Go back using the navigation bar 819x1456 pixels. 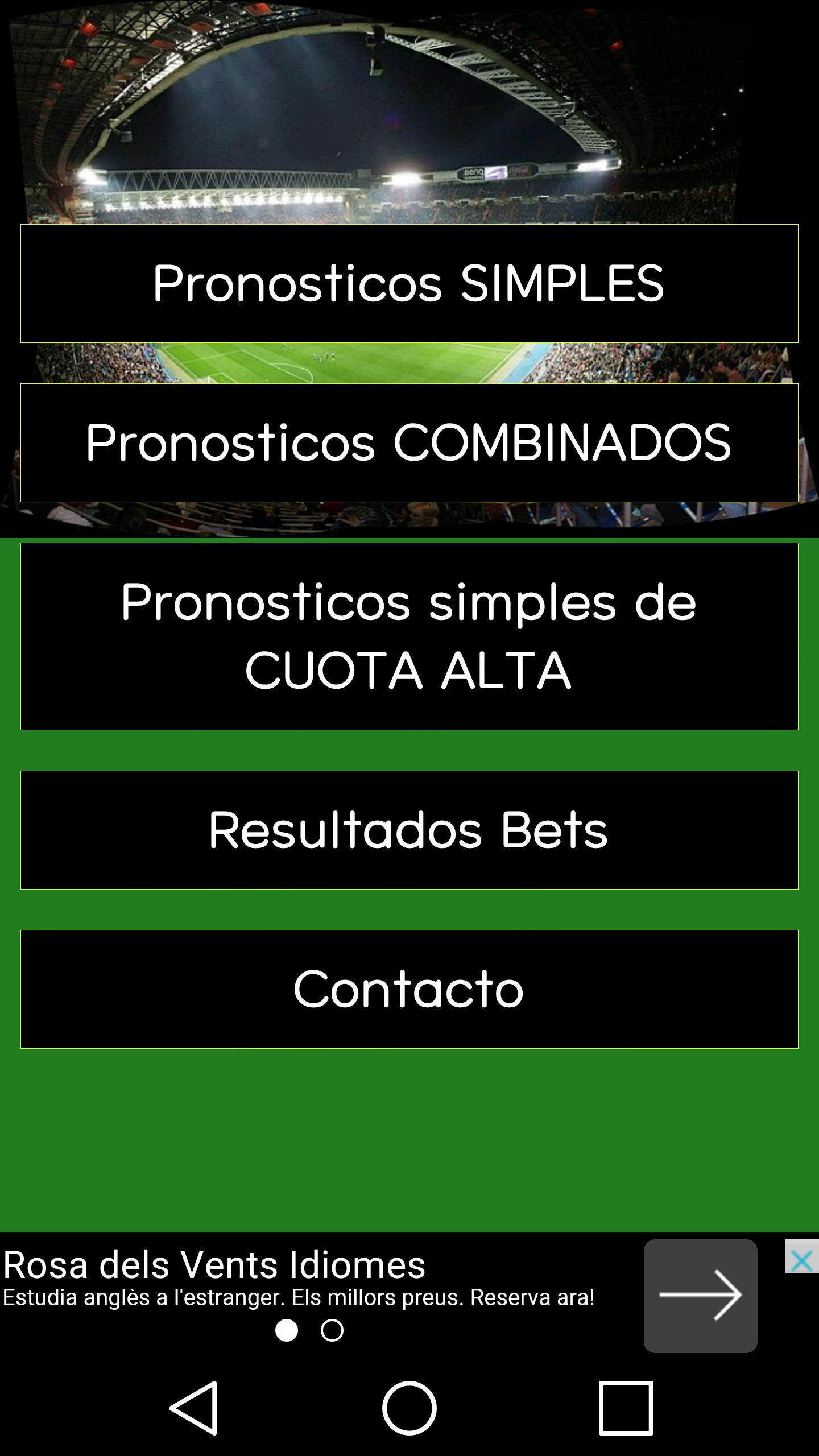point(194,1408)
